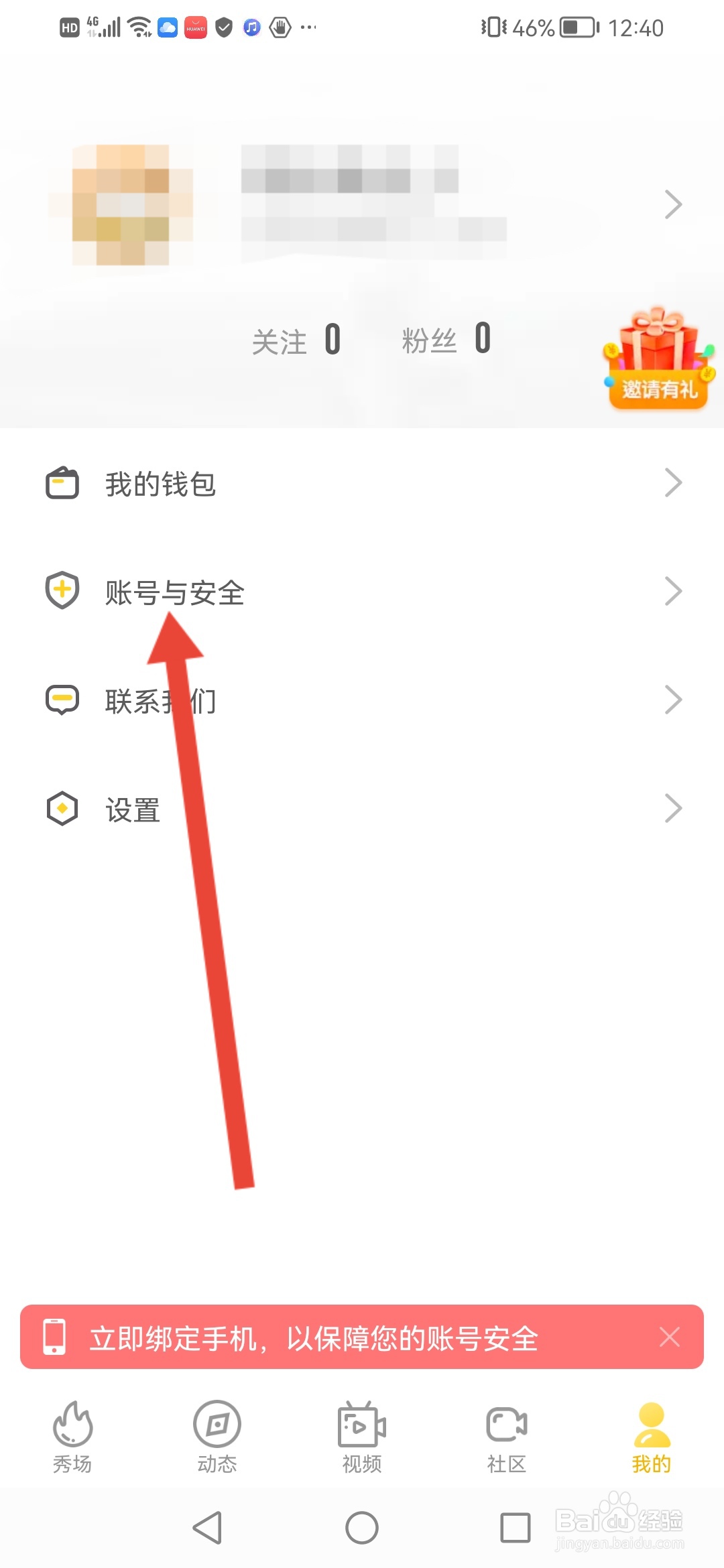724x1568 pixels.
Task: Select the 我的 profile icon
Action: 651,1421
